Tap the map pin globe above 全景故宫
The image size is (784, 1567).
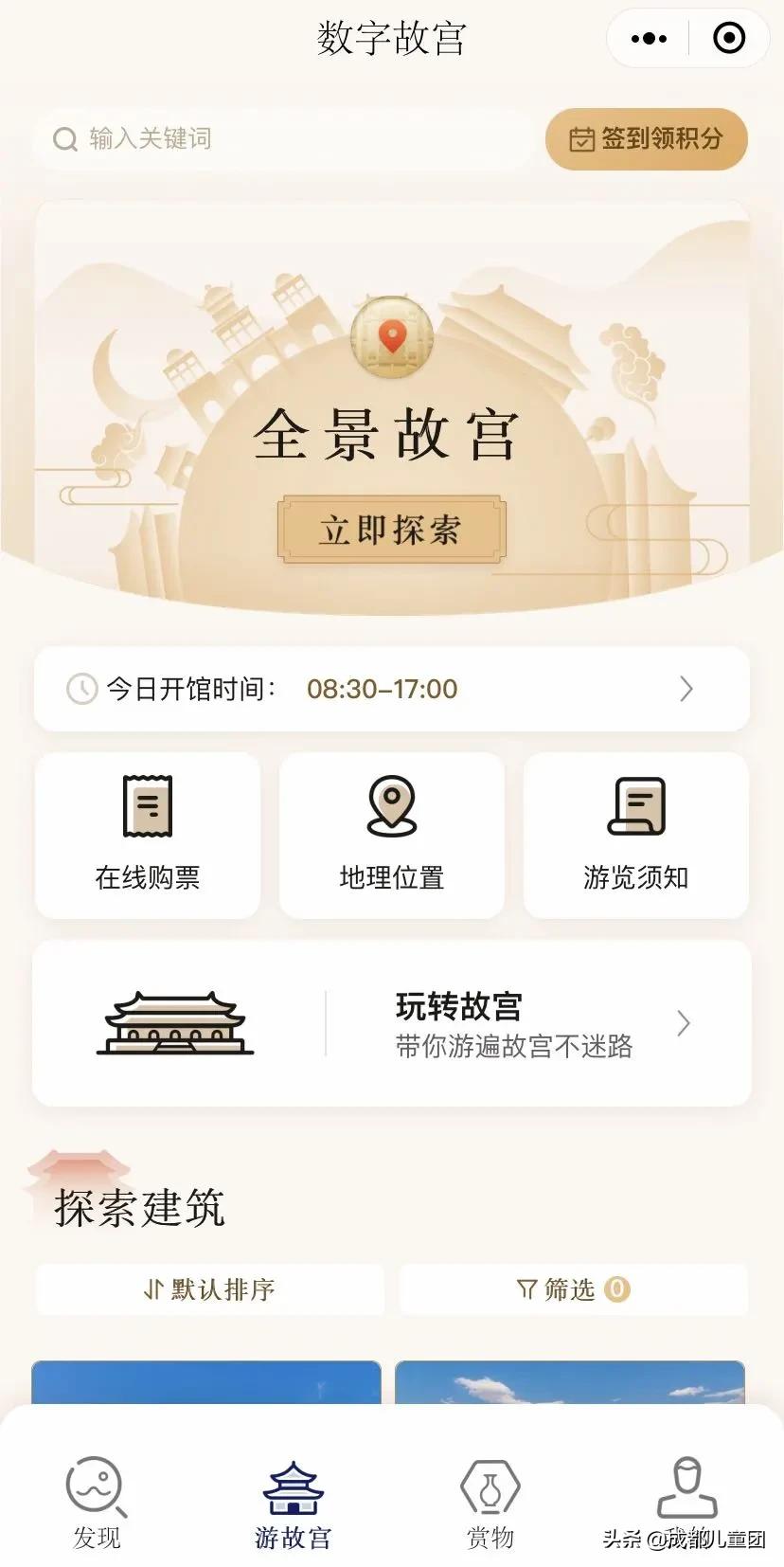tap(392, 338)
